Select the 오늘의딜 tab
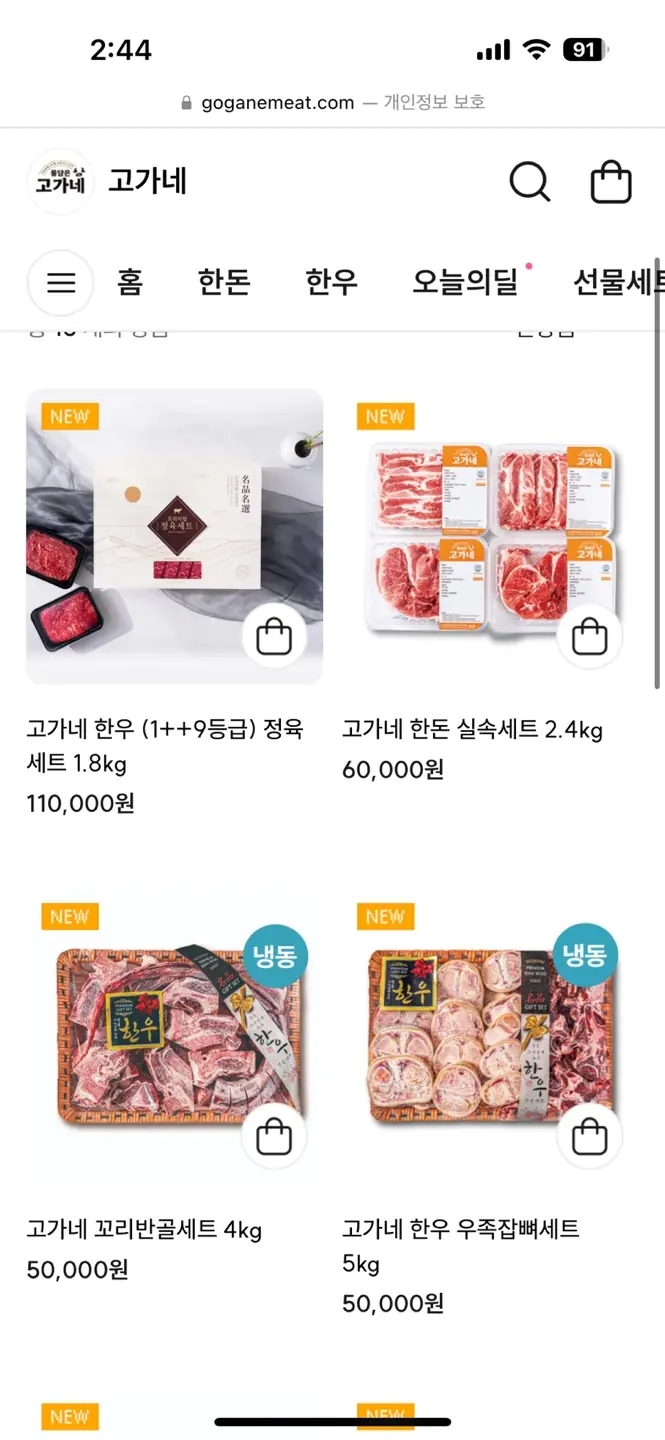This screenshot has height=1440, width=665. (x=465, y=283)
